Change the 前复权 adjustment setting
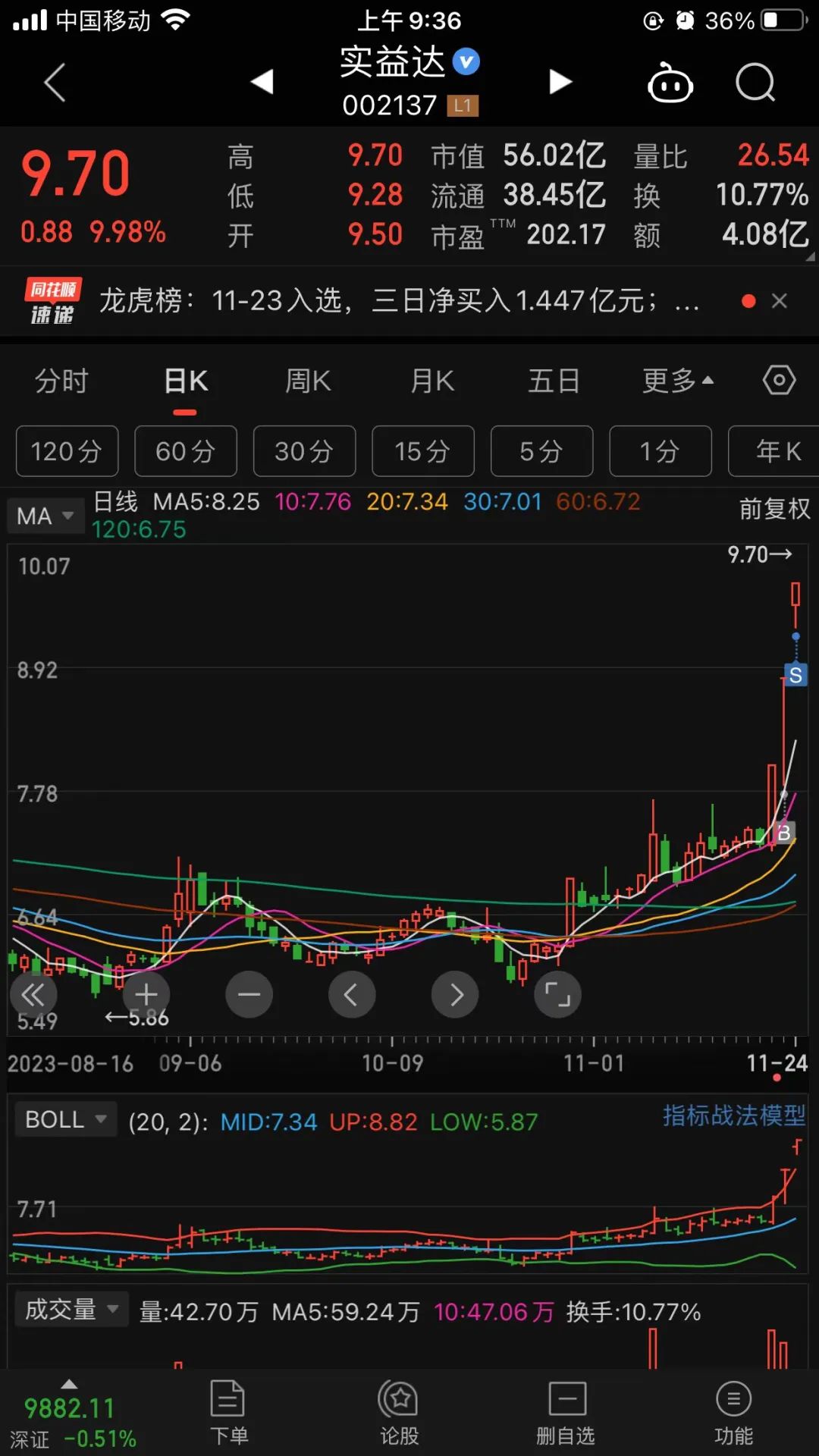The image size is (819, 1456). tap(774, 508)
